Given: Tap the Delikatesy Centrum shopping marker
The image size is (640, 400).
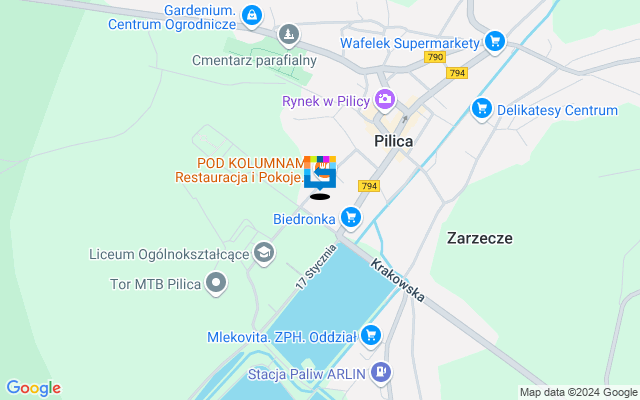Looking at the screenshot, I should (x=482, y=108).
